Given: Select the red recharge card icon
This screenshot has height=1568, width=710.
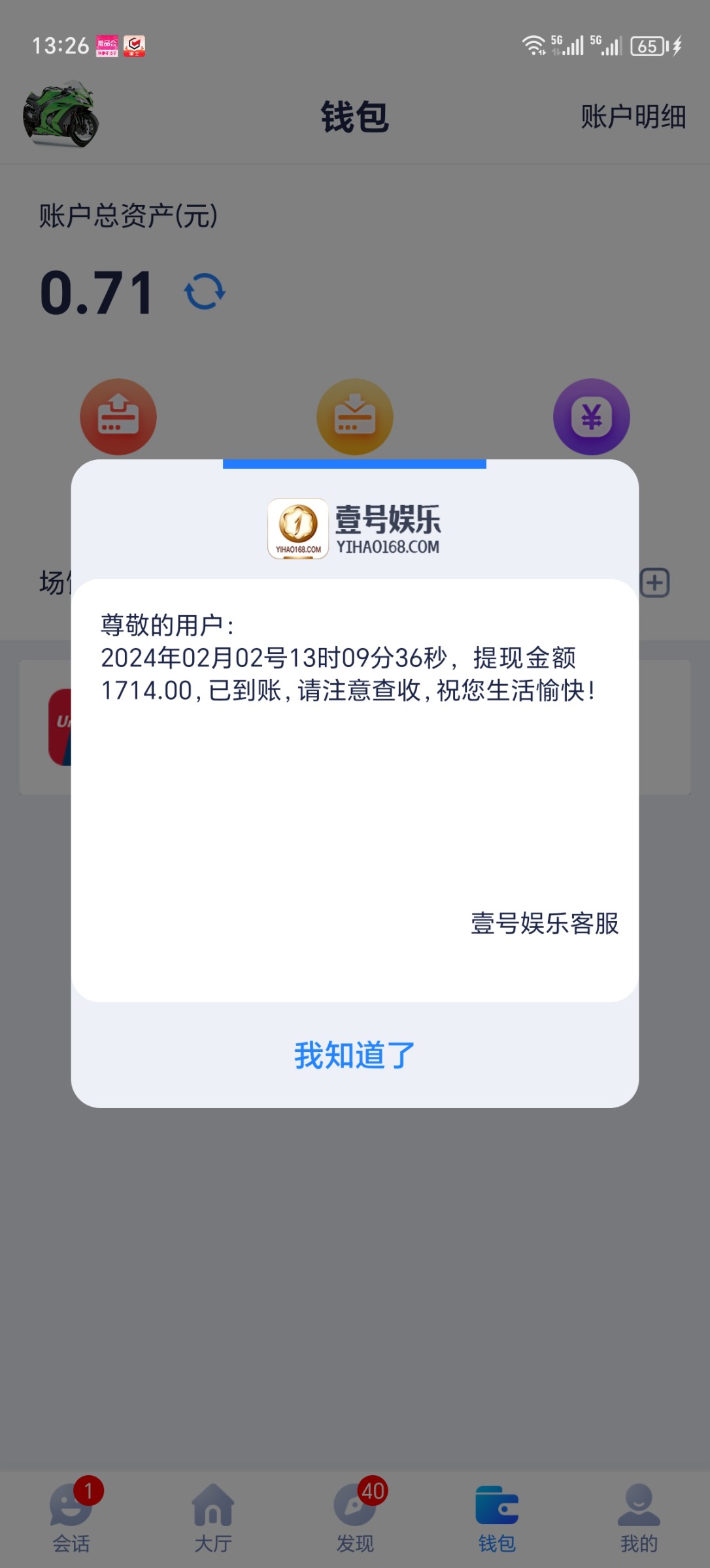Looking at the screenshot, I should pyautogui.click(x=118, y=416).
